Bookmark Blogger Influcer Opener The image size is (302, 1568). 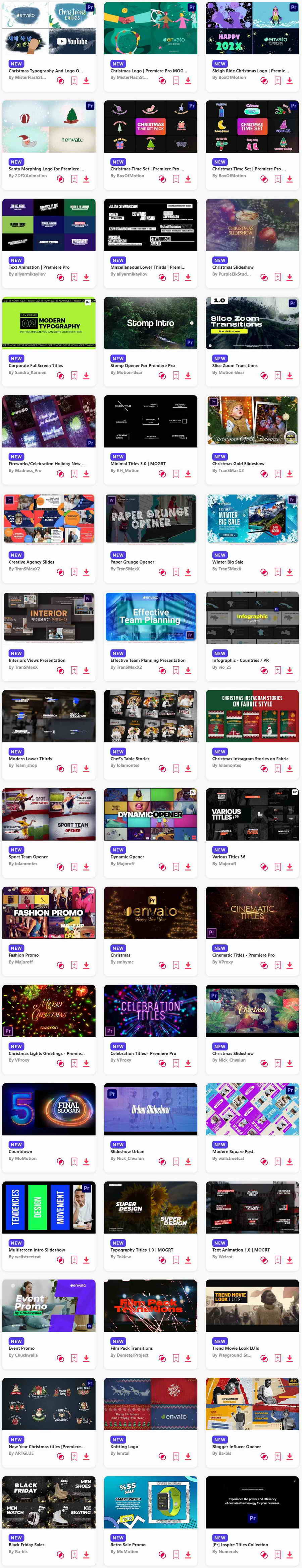click(277, 1457)
